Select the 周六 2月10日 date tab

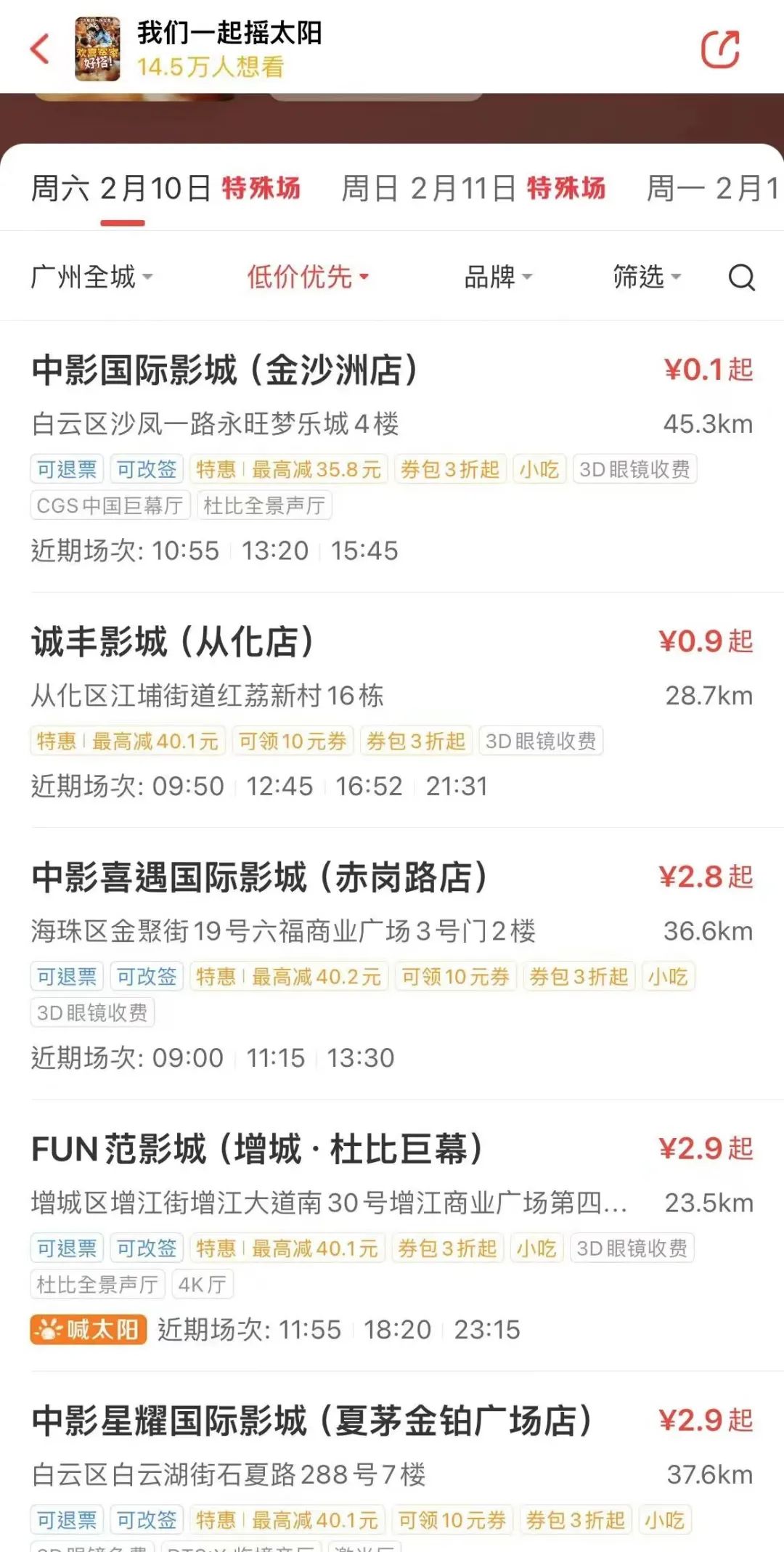tap(166, 189)
